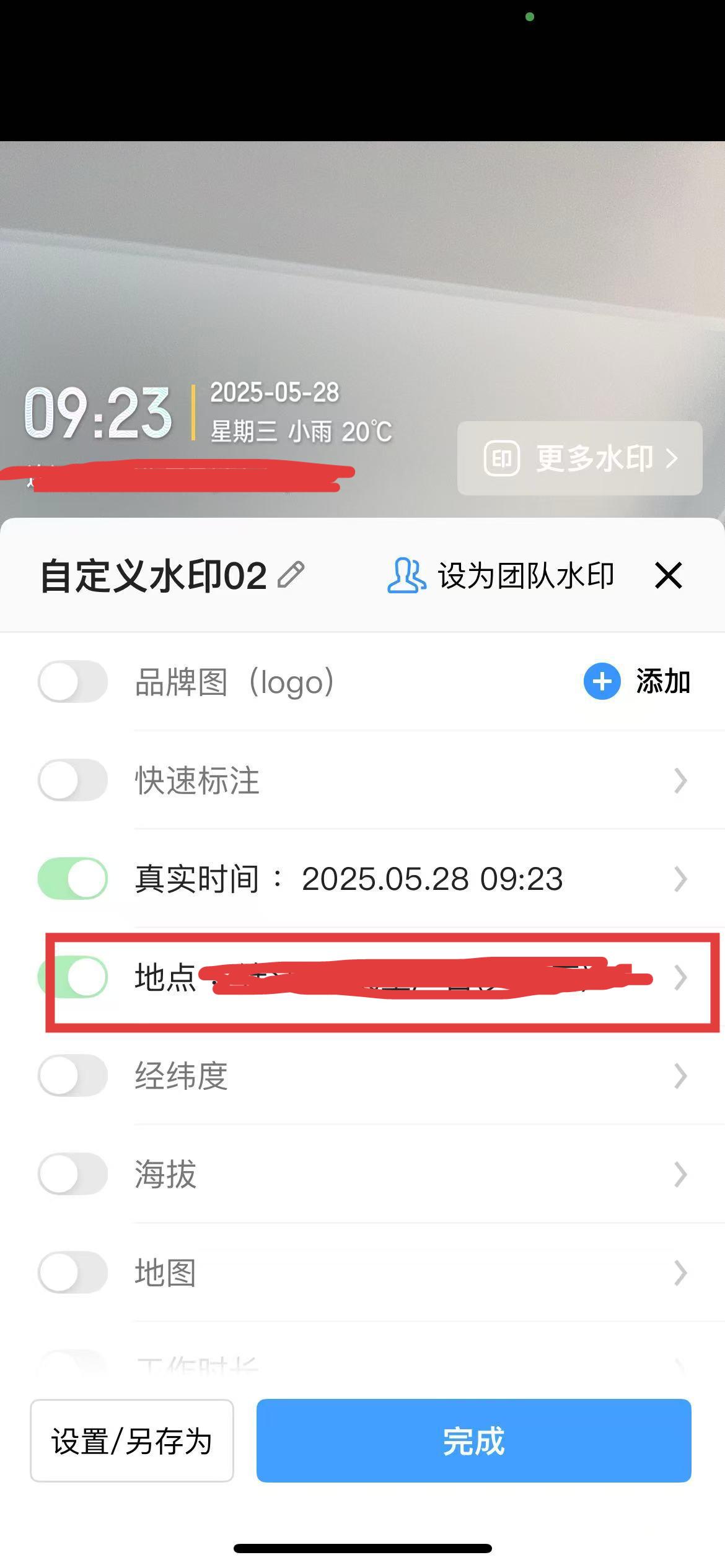725x1568 pixels.
Task: Edit the watermark name with pencil icon
Action: 291,575
